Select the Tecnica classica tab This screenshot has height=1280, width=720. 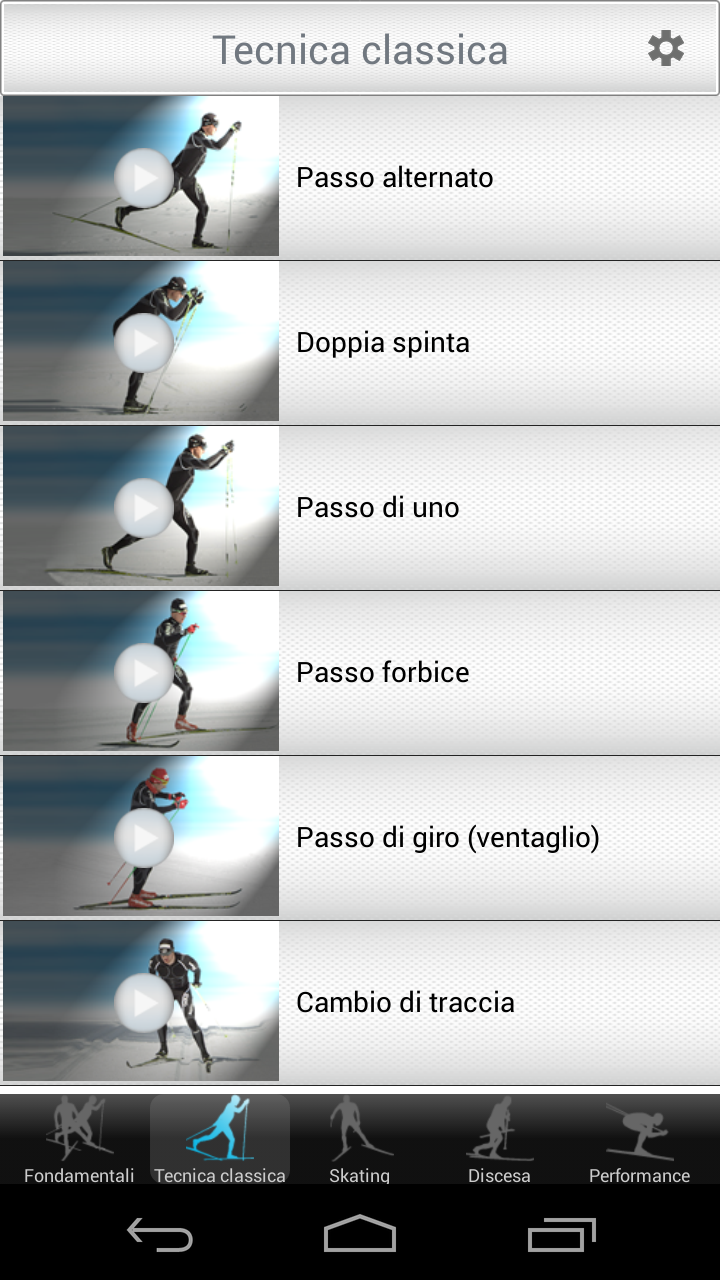pyautogui.click(x=220, y=1140)
